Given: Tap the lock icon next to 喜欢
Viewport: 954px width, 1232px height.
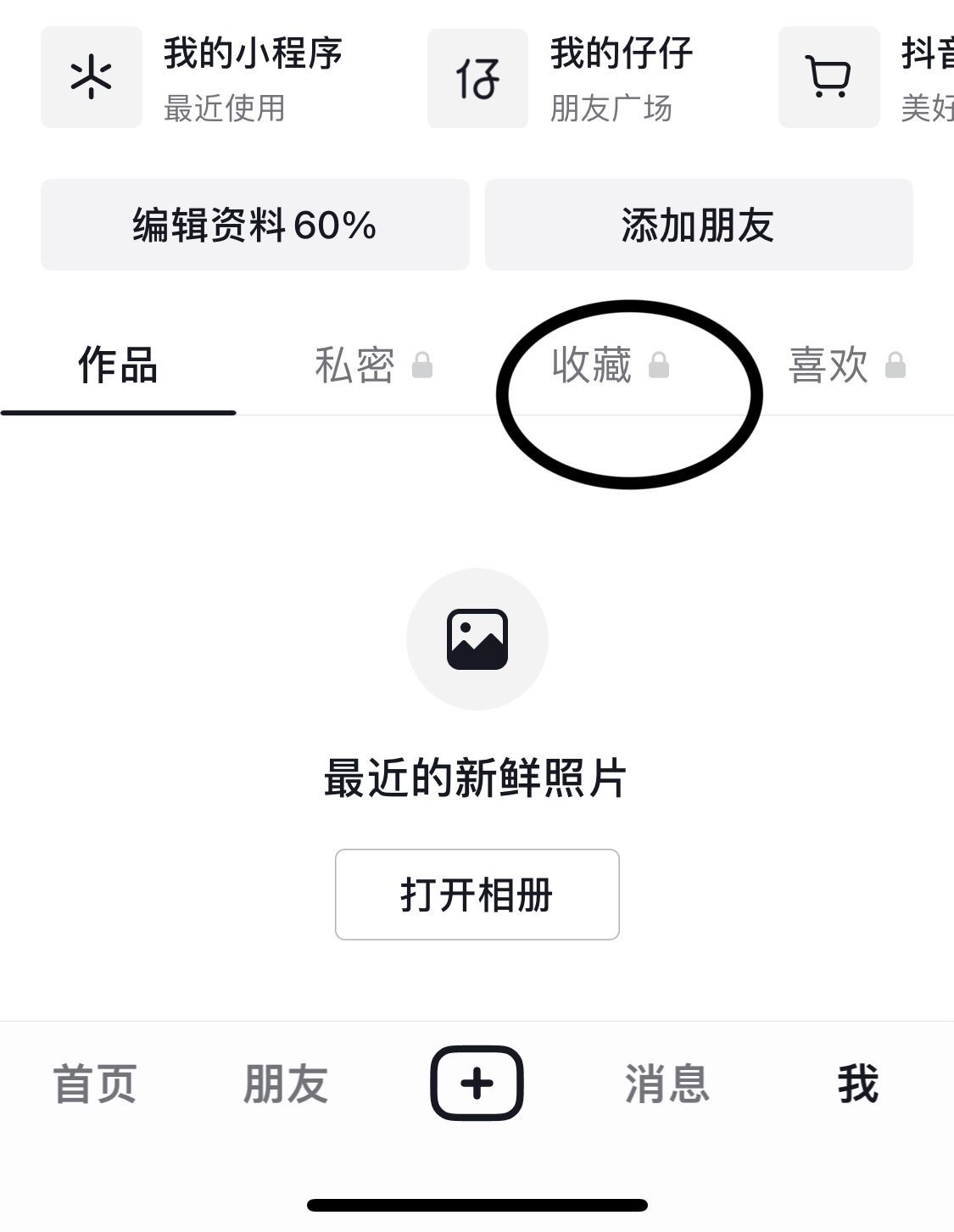Looking at the screenshot, I should tap(895, 365).
